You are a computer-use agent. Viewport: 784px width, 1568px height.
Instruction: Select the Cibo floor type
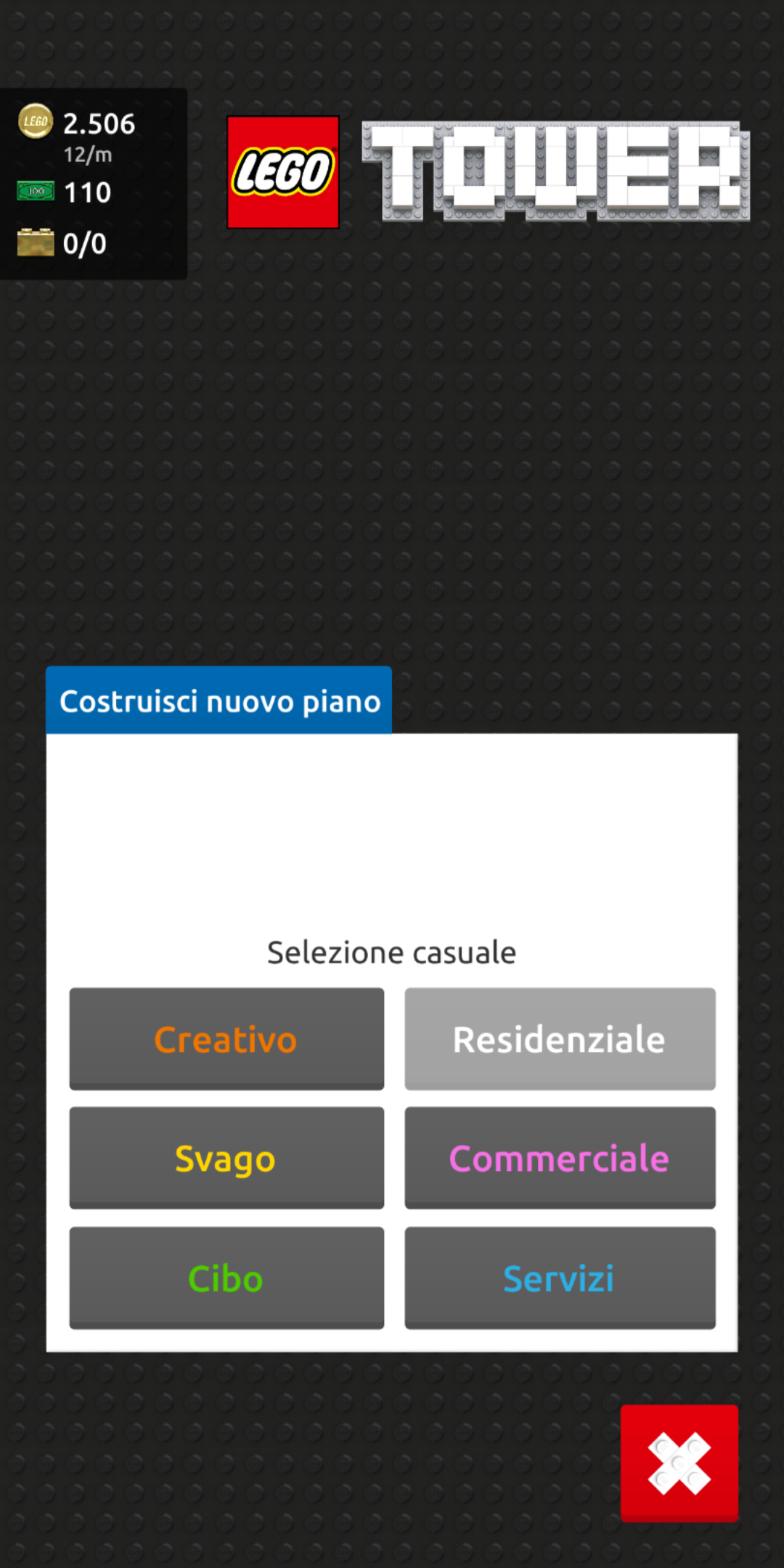point(226,1278)
